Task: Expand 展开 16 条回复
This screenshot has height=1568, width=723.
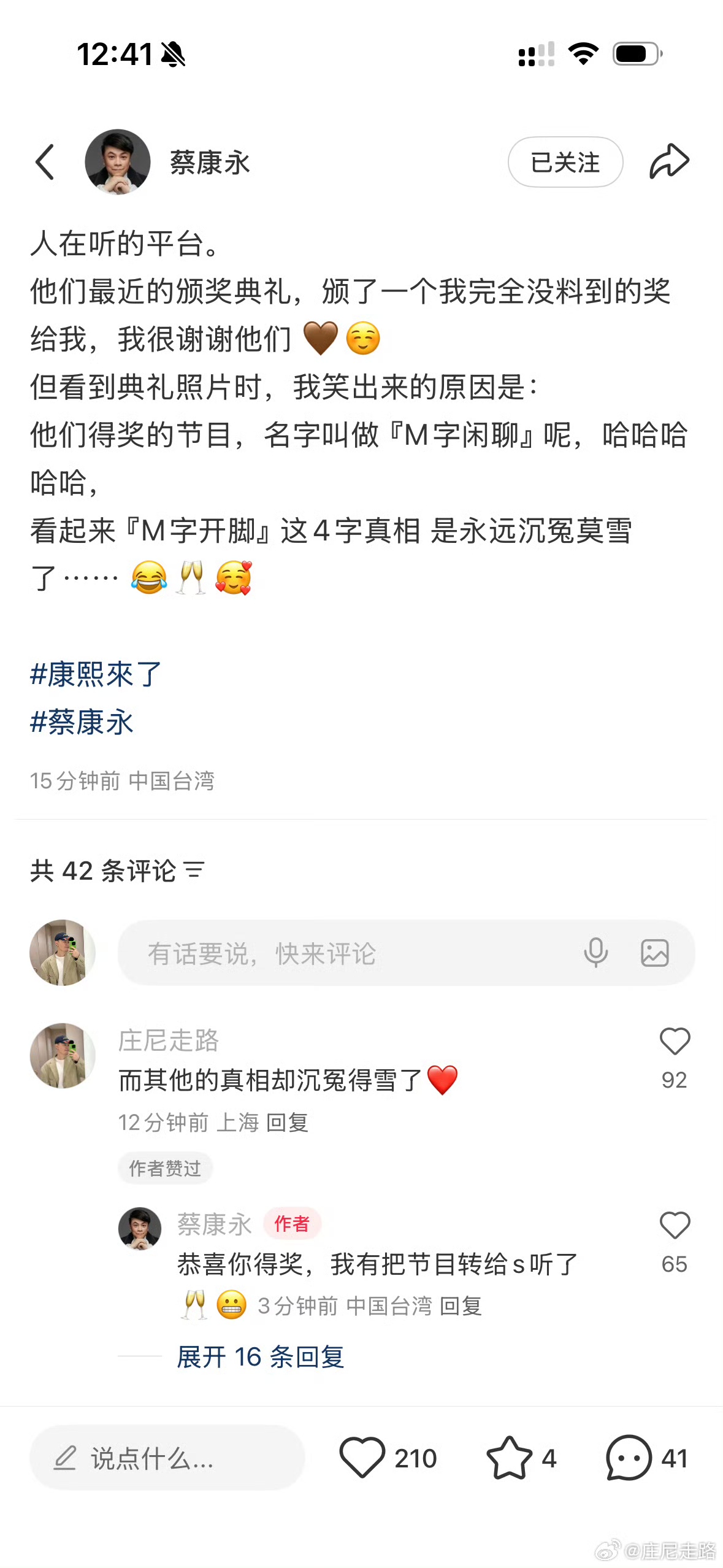Action: [x=260, y=1357]
